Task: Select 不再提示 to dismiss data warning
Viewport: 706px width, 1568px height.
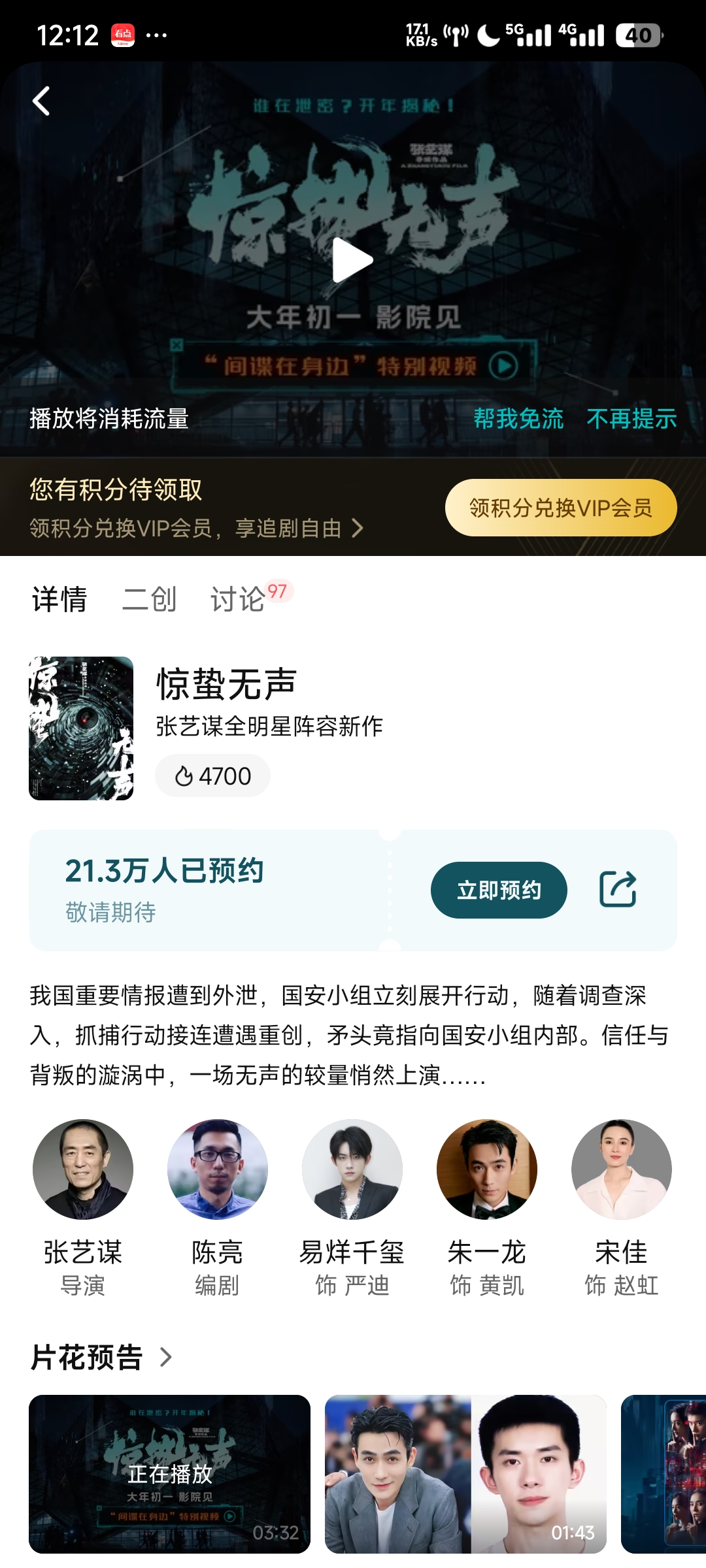Action: 631,419
